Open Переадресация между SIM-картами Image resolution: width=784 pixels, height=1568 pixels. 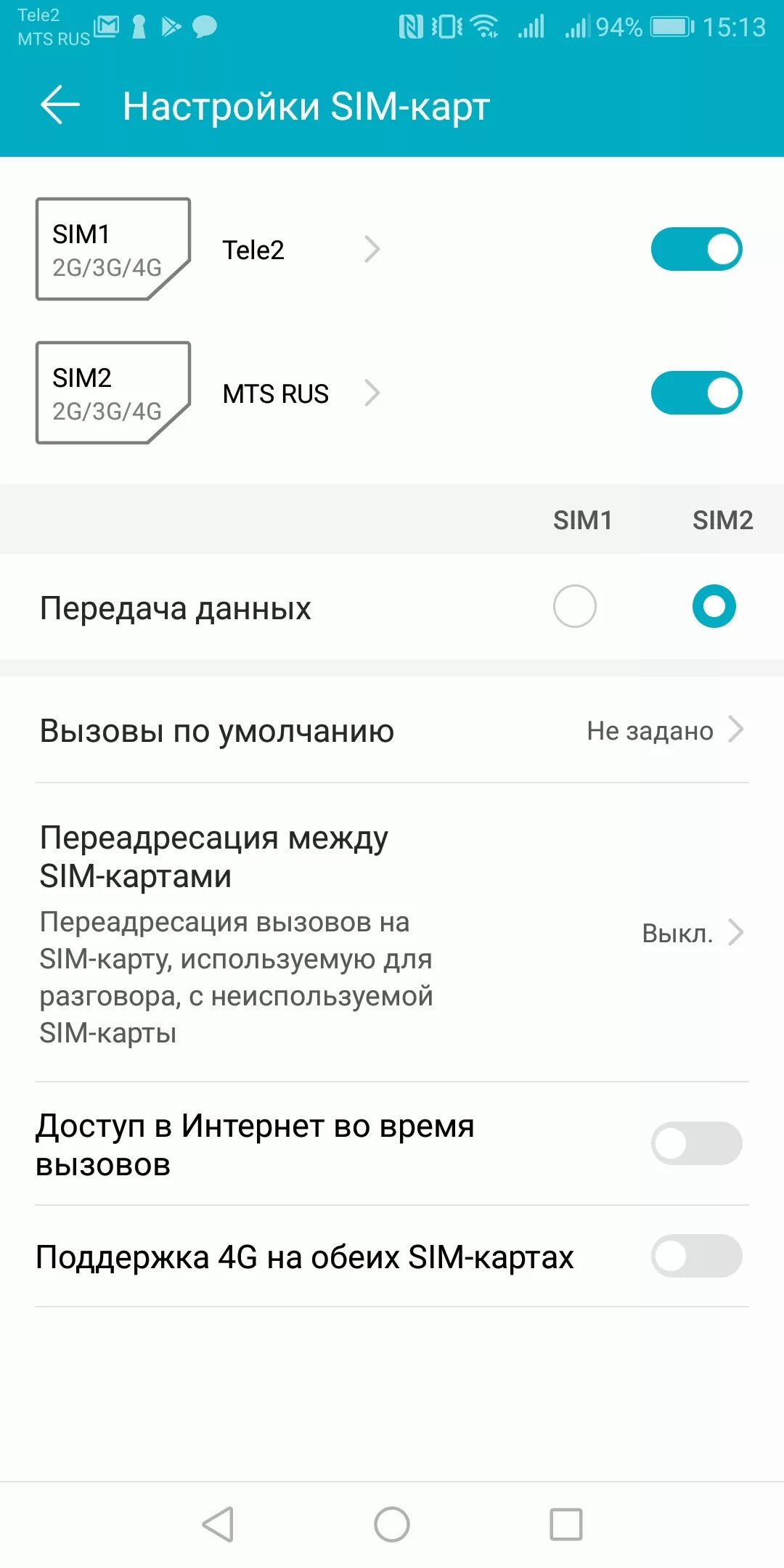click(x=392, y=933)
